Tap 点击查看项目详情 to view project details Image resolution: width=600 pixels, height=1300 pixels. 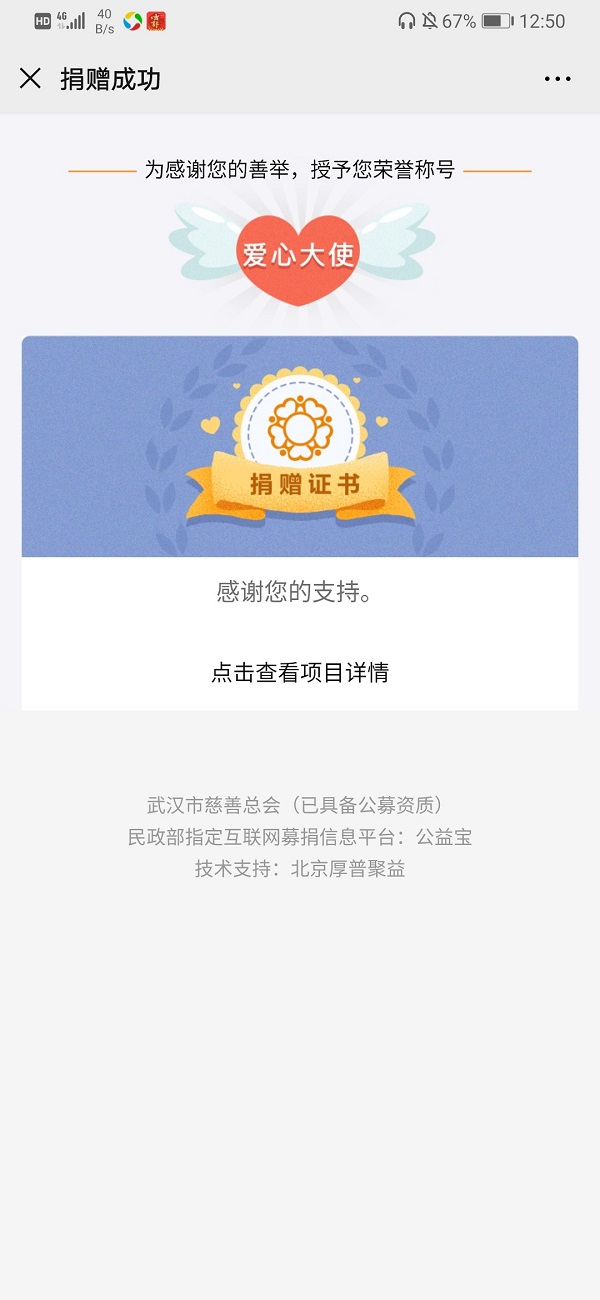[x=300, y=672]
